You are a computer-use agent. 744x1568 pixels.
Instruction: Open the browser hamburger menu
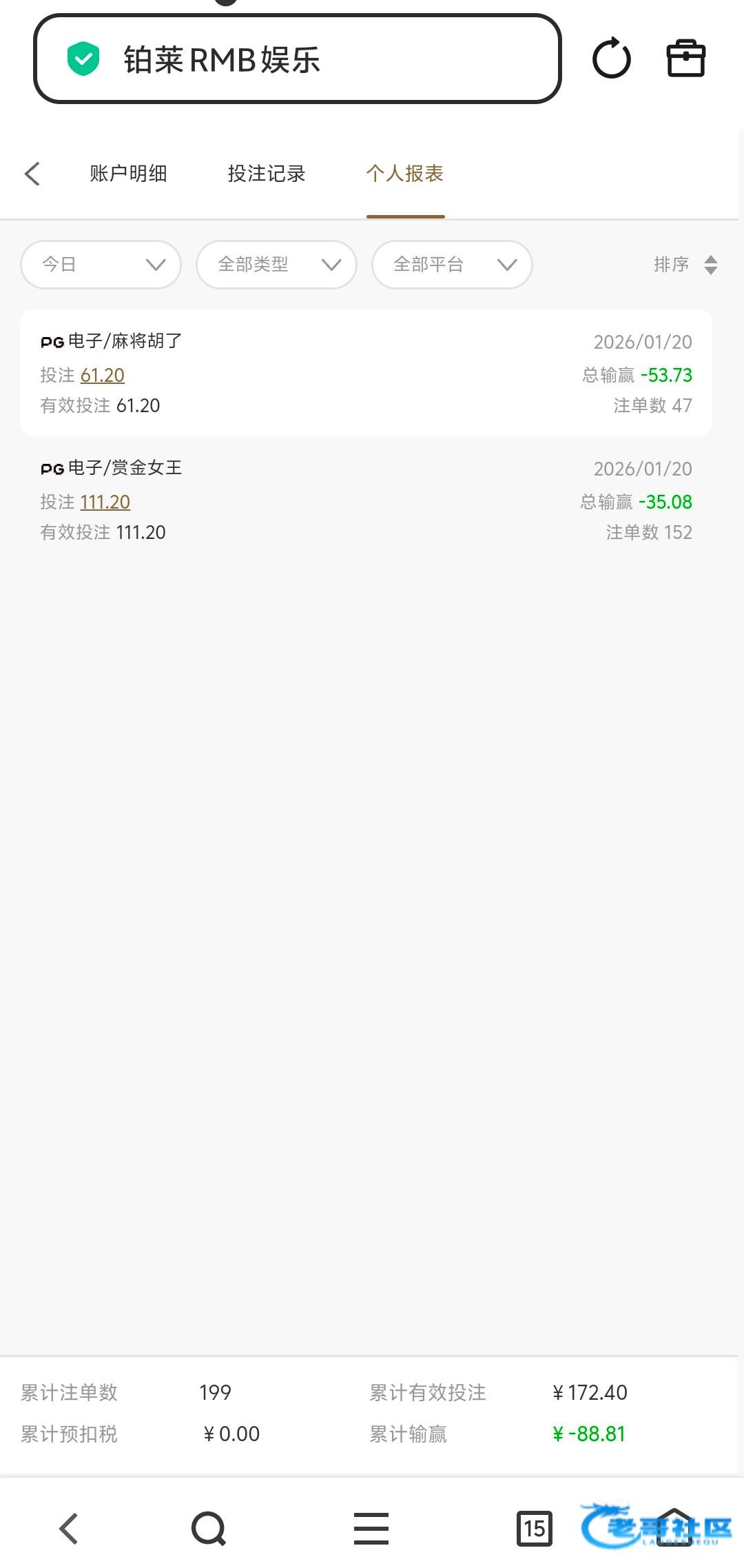coord(371,1529)
